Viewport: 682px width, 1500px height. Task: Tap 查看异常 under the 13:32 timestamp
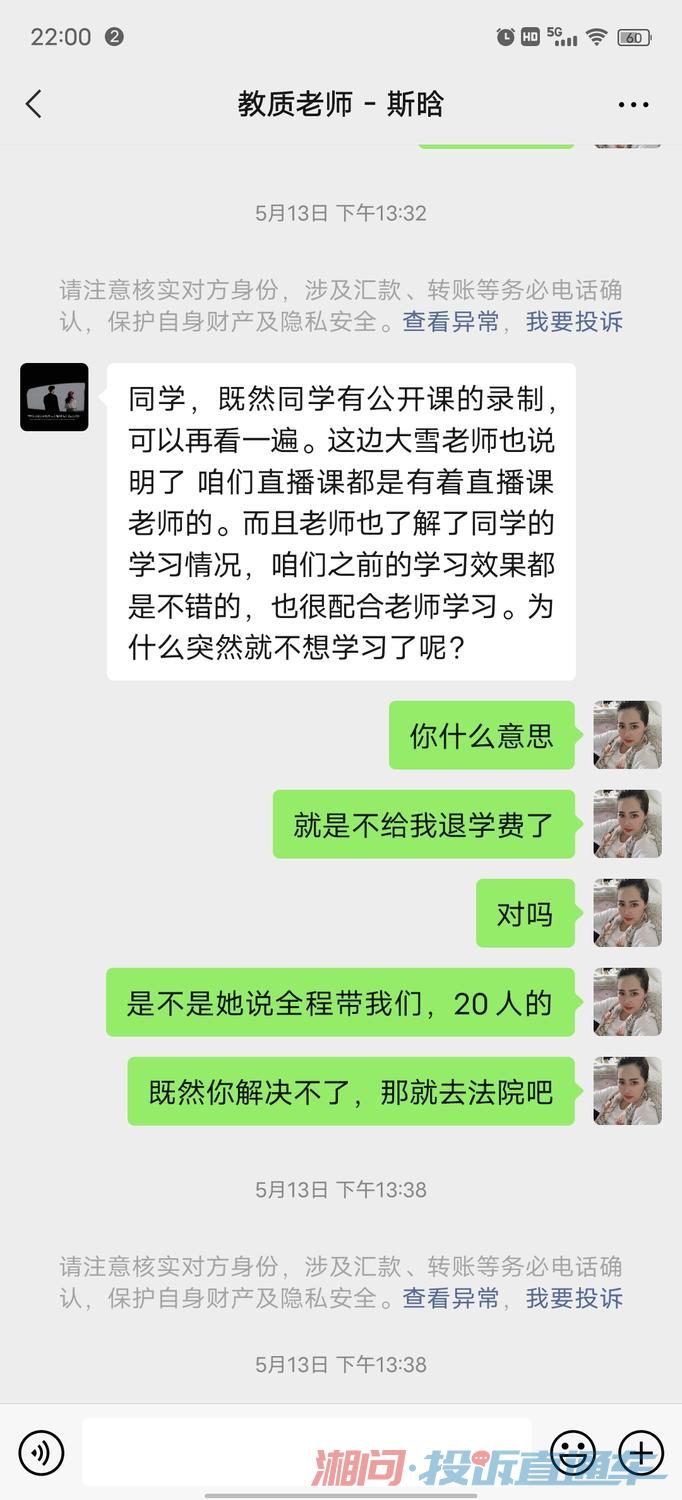[451, 322]
